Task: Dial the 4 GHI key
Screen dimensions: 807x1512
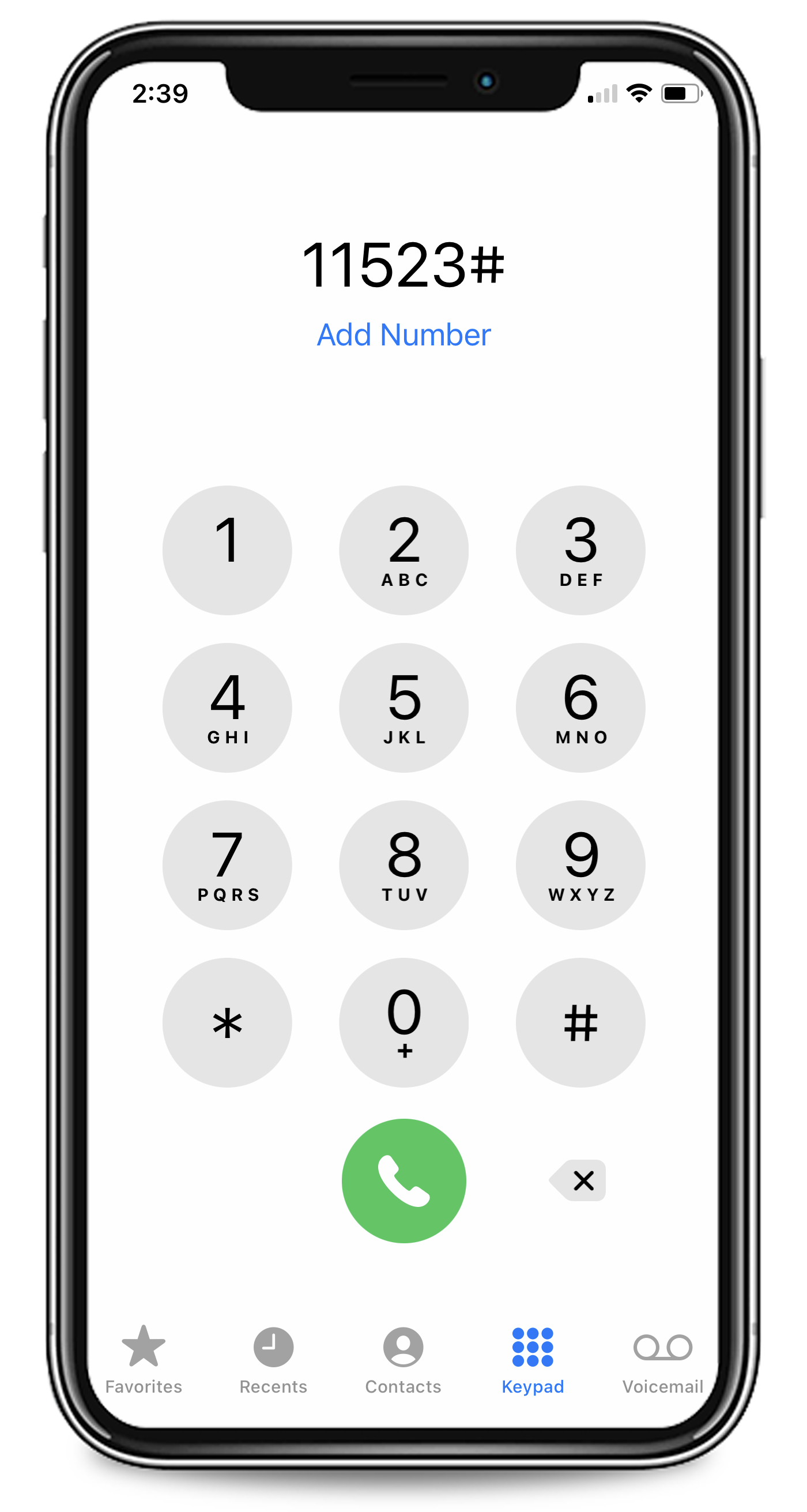Action: pyautogui.click(x=227, y=708)
